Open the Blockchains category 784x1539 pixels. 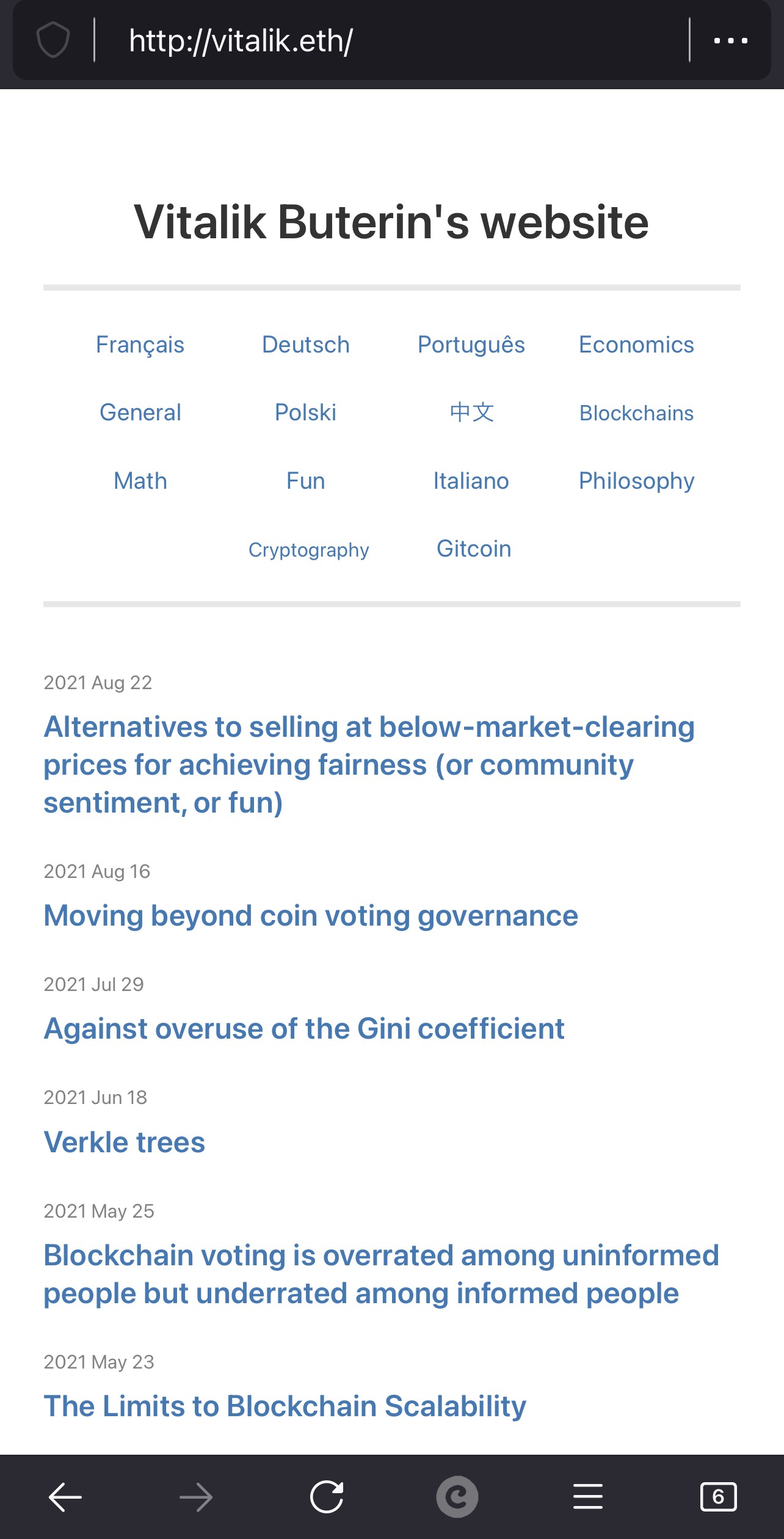[636, 413]
